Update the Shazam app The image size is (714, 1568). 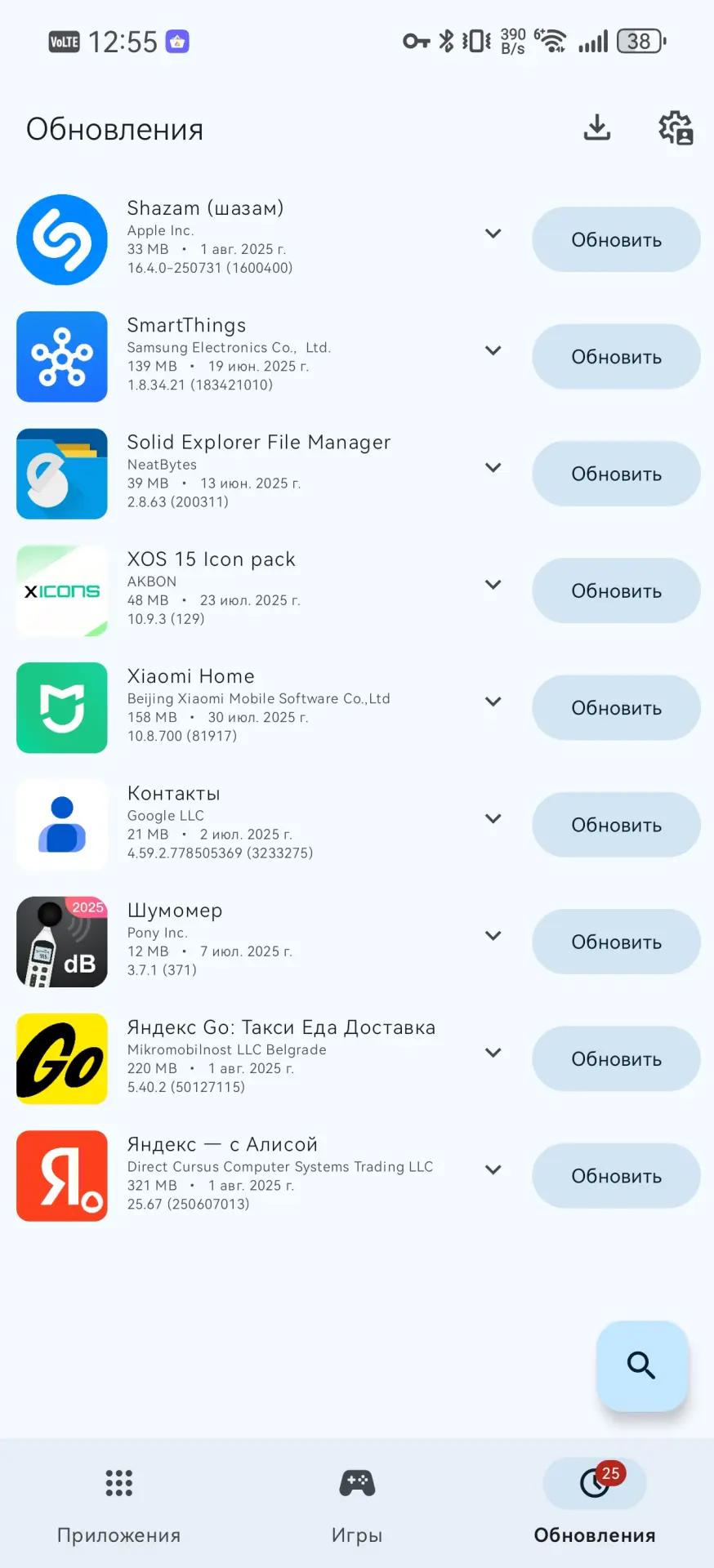(x=616, y=239)
